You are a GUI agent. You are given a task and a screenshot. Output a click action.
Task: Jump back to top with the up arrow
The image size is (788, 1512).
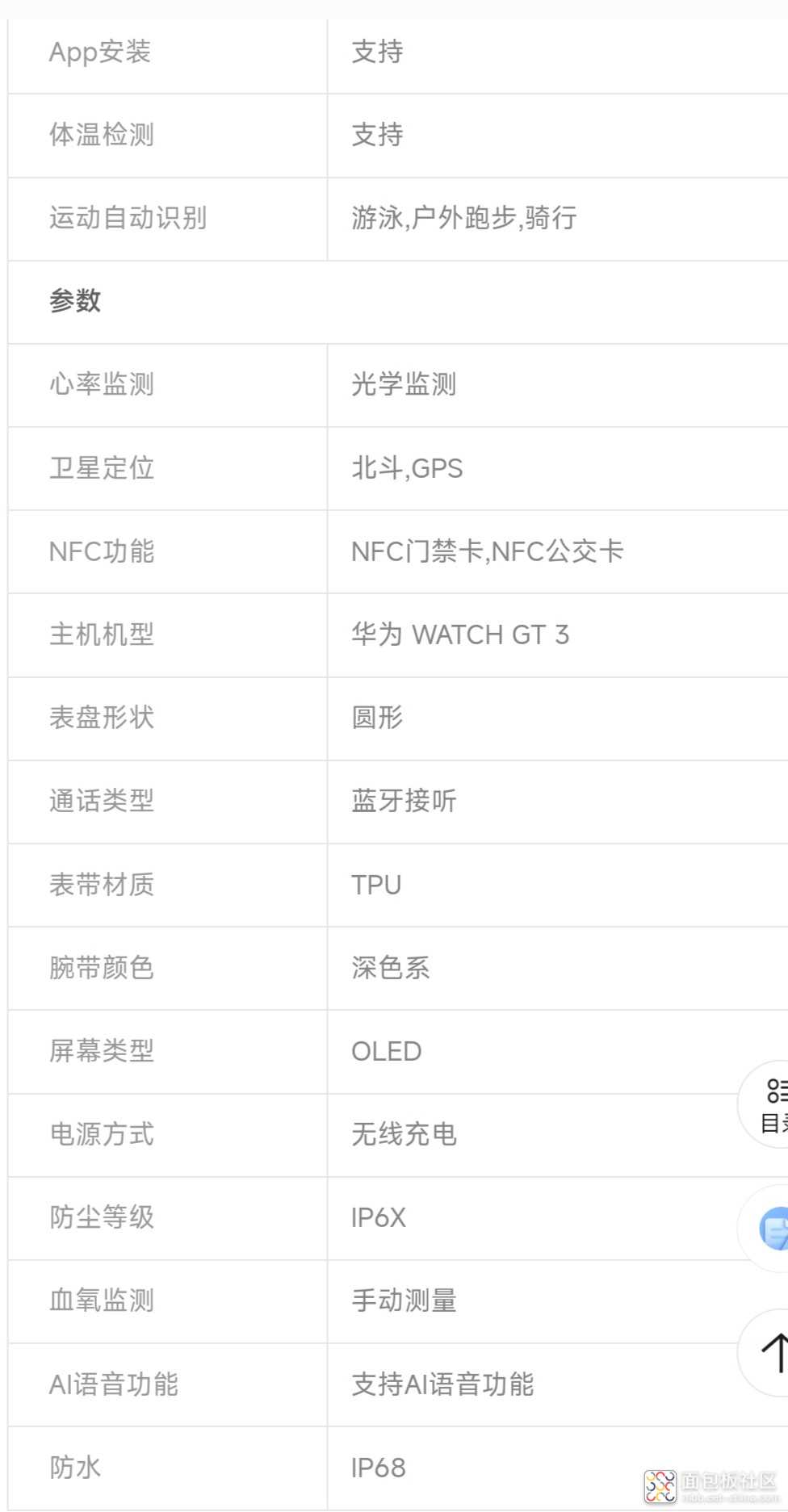pos(764,1352)
